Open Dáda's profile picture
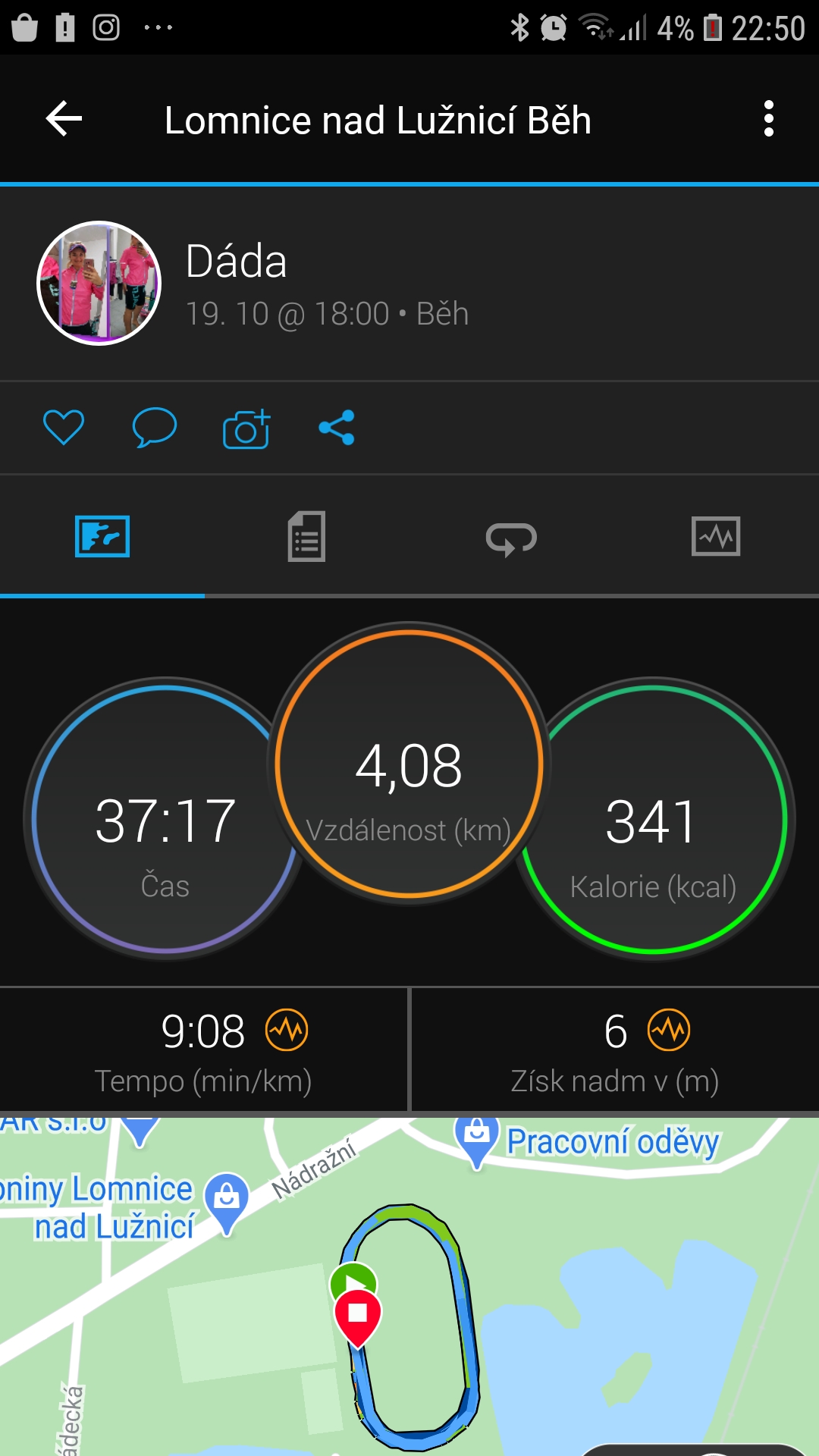Screen dimensions: 819x1456 99,284
